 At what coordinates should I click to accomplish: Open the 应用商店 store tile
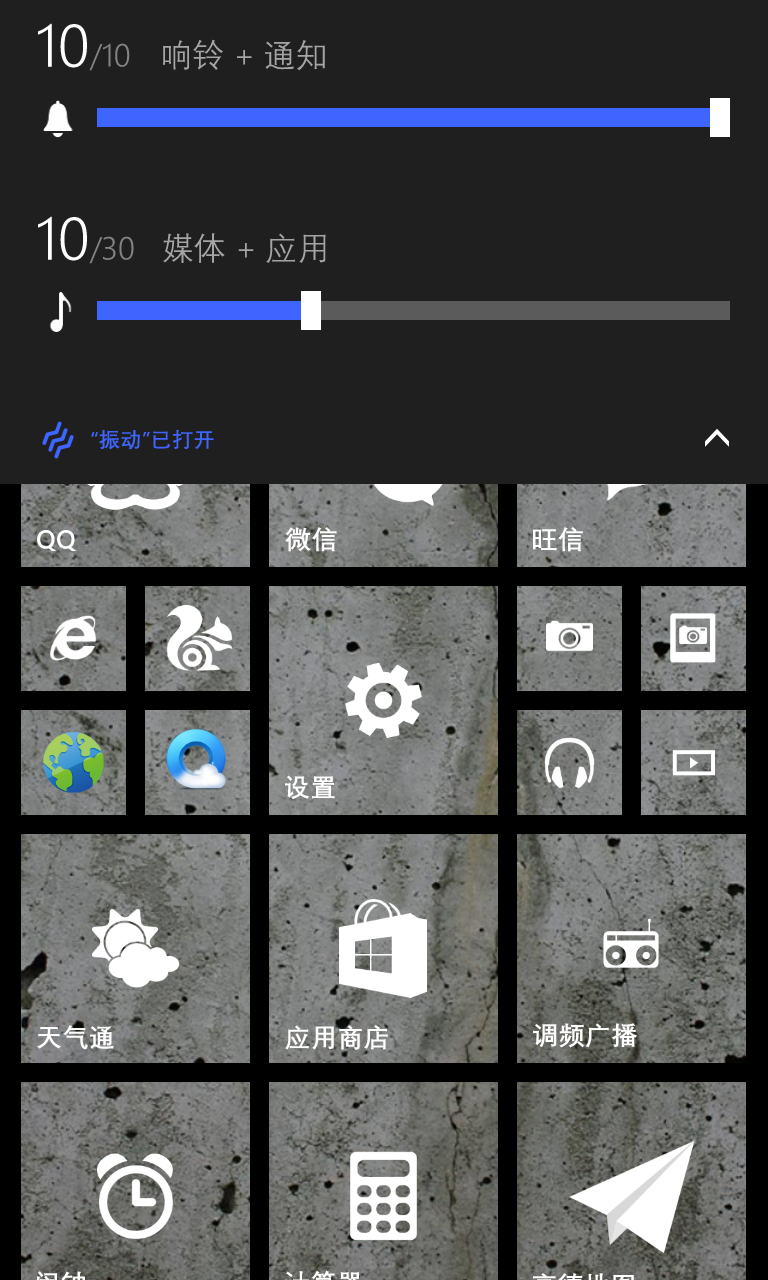pos(383,948)
